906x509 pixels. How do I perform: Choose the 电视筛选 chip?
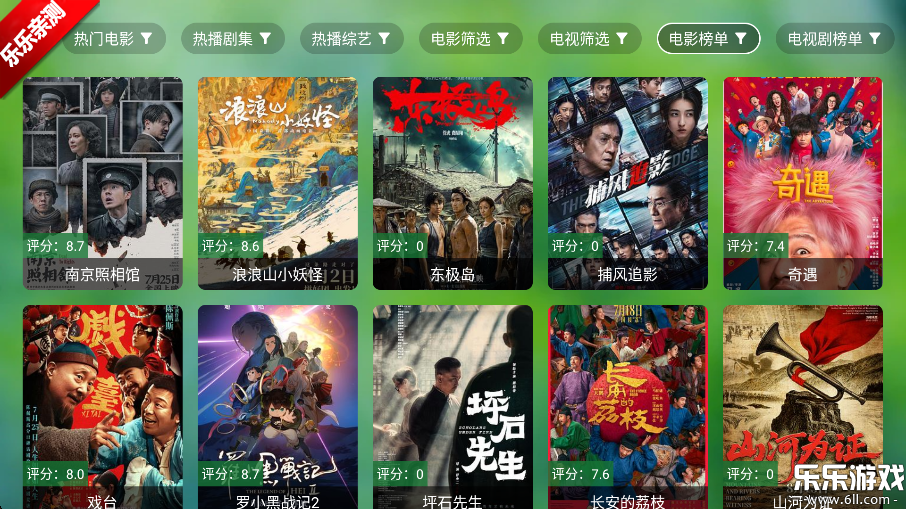coord(589,39)
